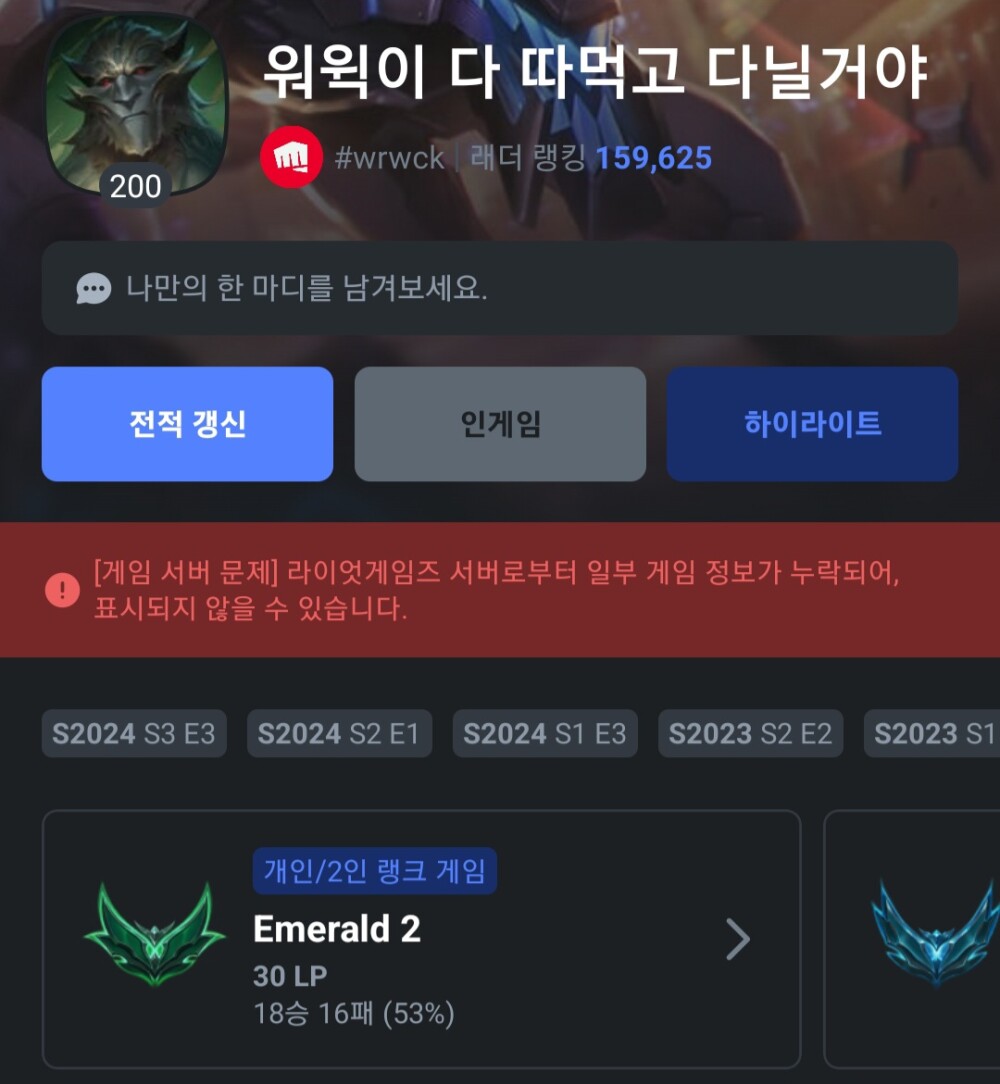Tap the 나만의 한 마디 message field
This screenshot has height=1084, width=1000.
[x=500, y=288]
